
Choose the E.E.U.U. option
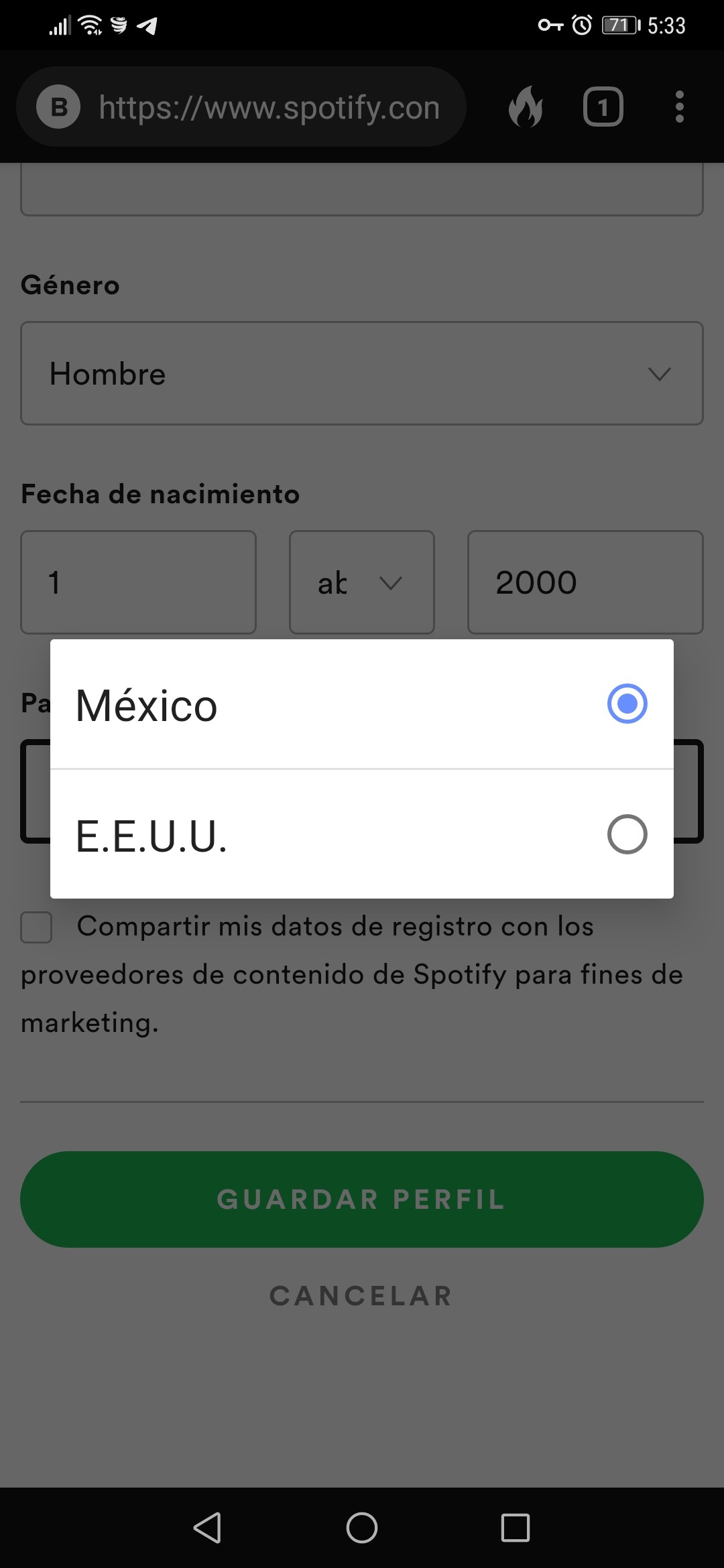361,835
